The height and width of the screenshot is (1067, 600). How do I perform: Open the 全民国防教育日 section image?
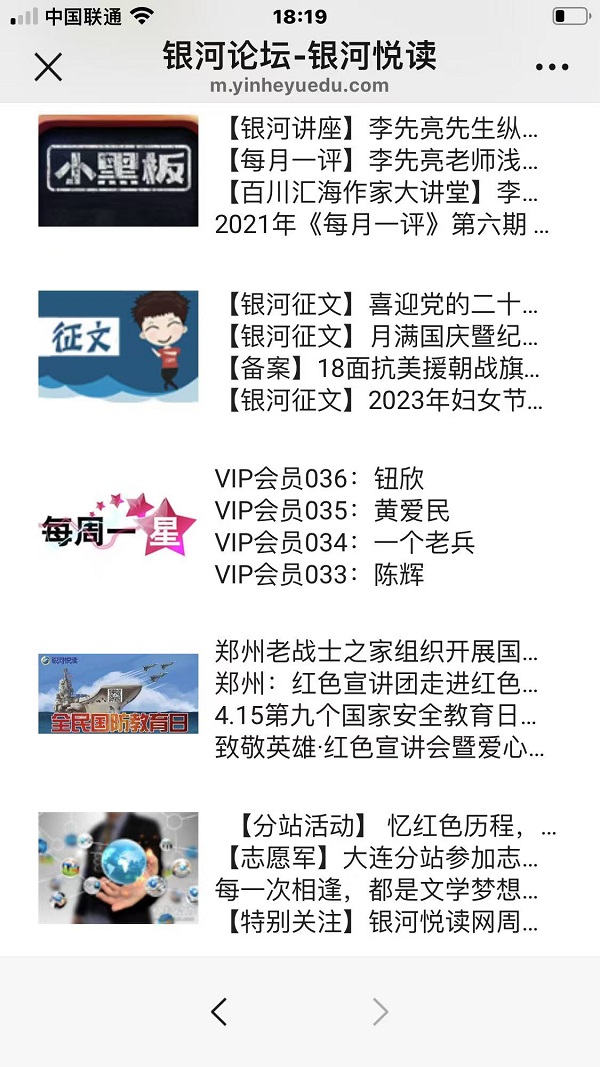[x=118, y=693]
